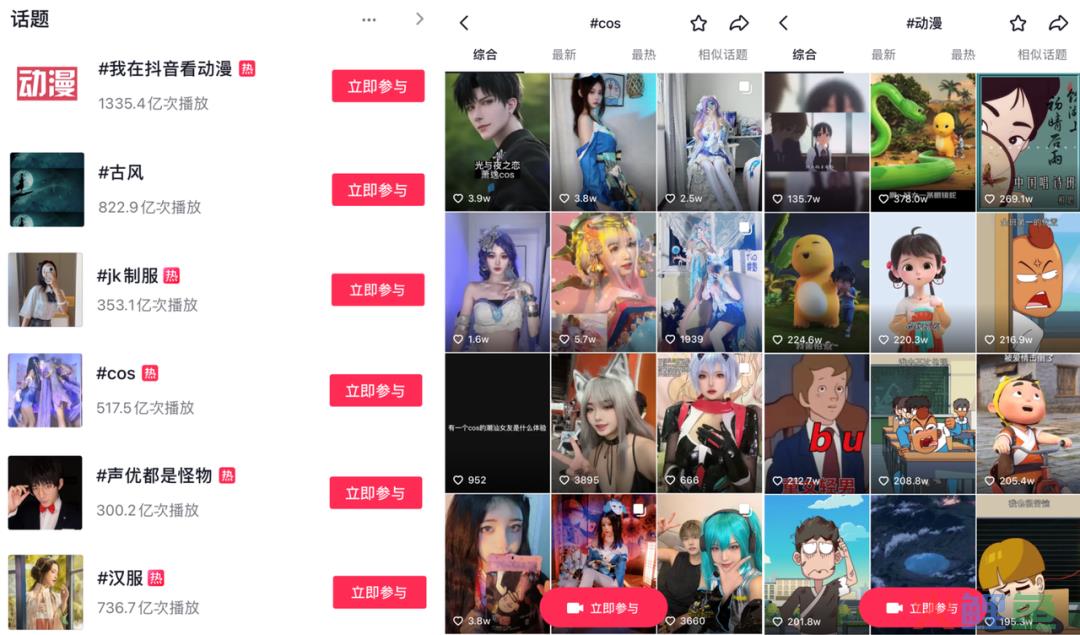The image size is (1080, 635).
Task: Join the #jk制服 topic
Action: tap(378, 290)
